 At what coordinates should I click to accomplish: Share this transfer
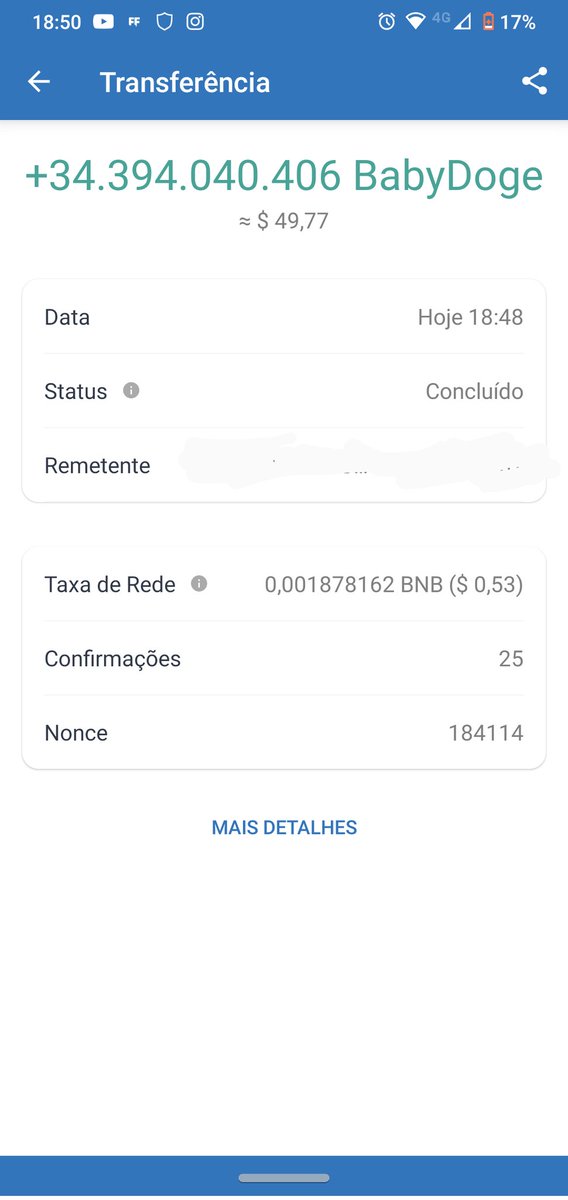pyautogui.click(x=535, y=82)
